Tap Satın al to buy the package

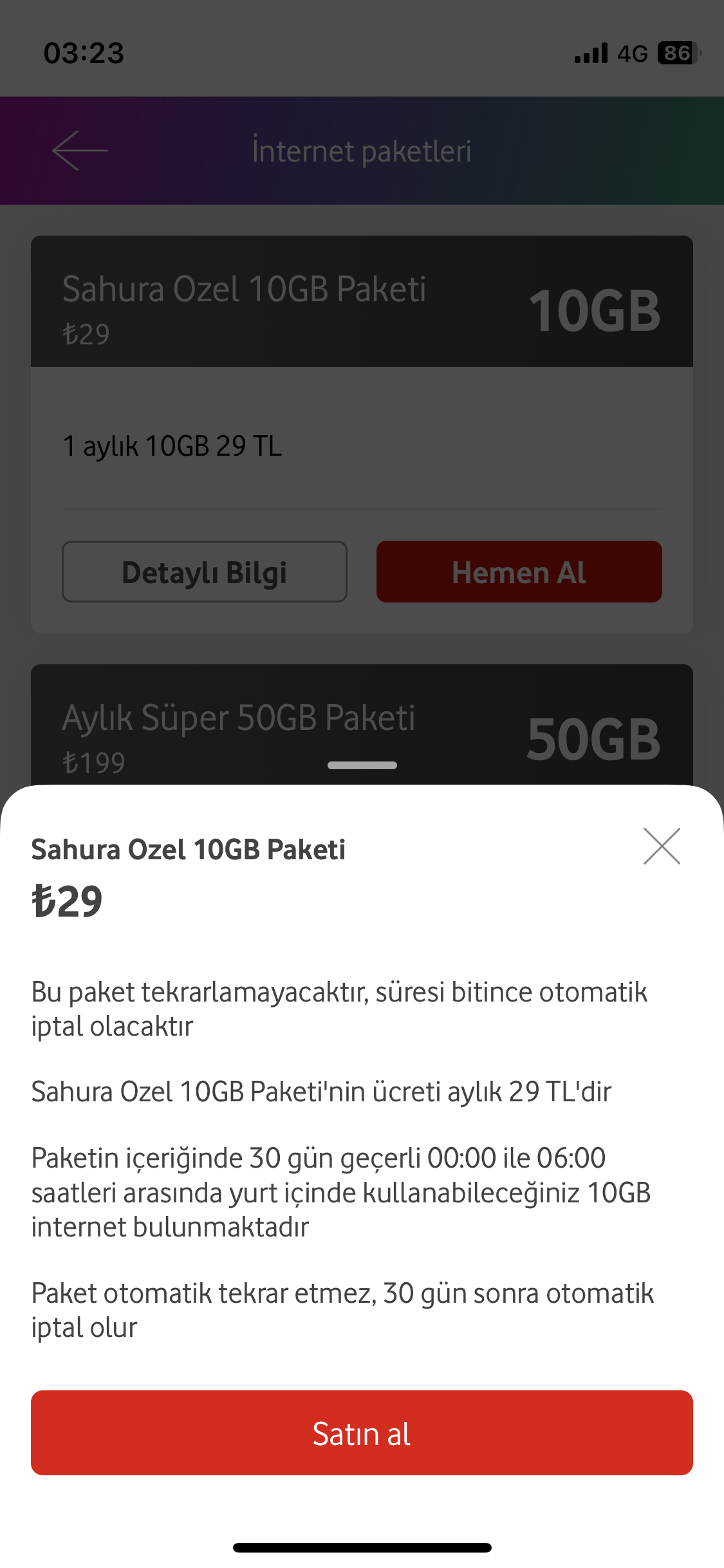[x=362, y=1433]
